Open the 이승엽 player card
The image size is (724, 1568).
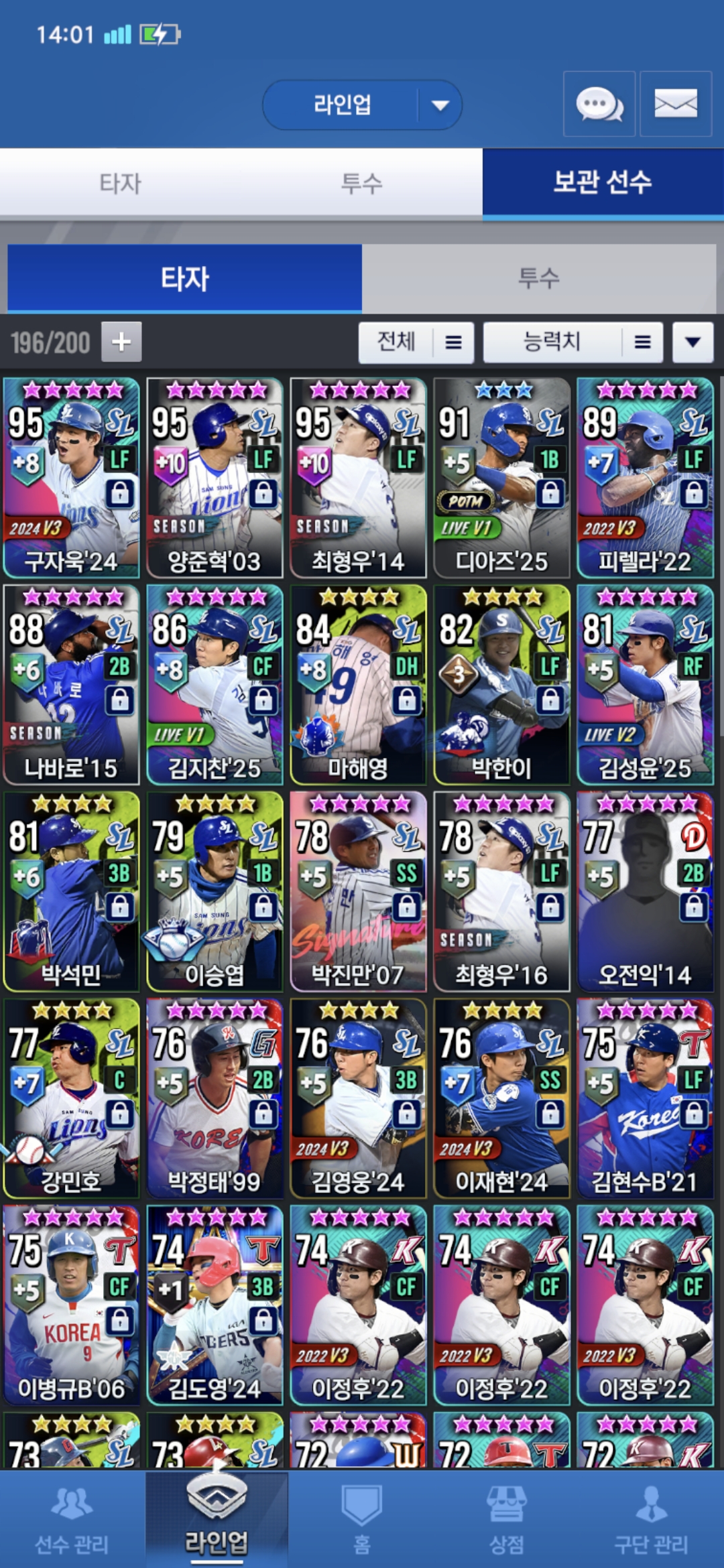215,891
